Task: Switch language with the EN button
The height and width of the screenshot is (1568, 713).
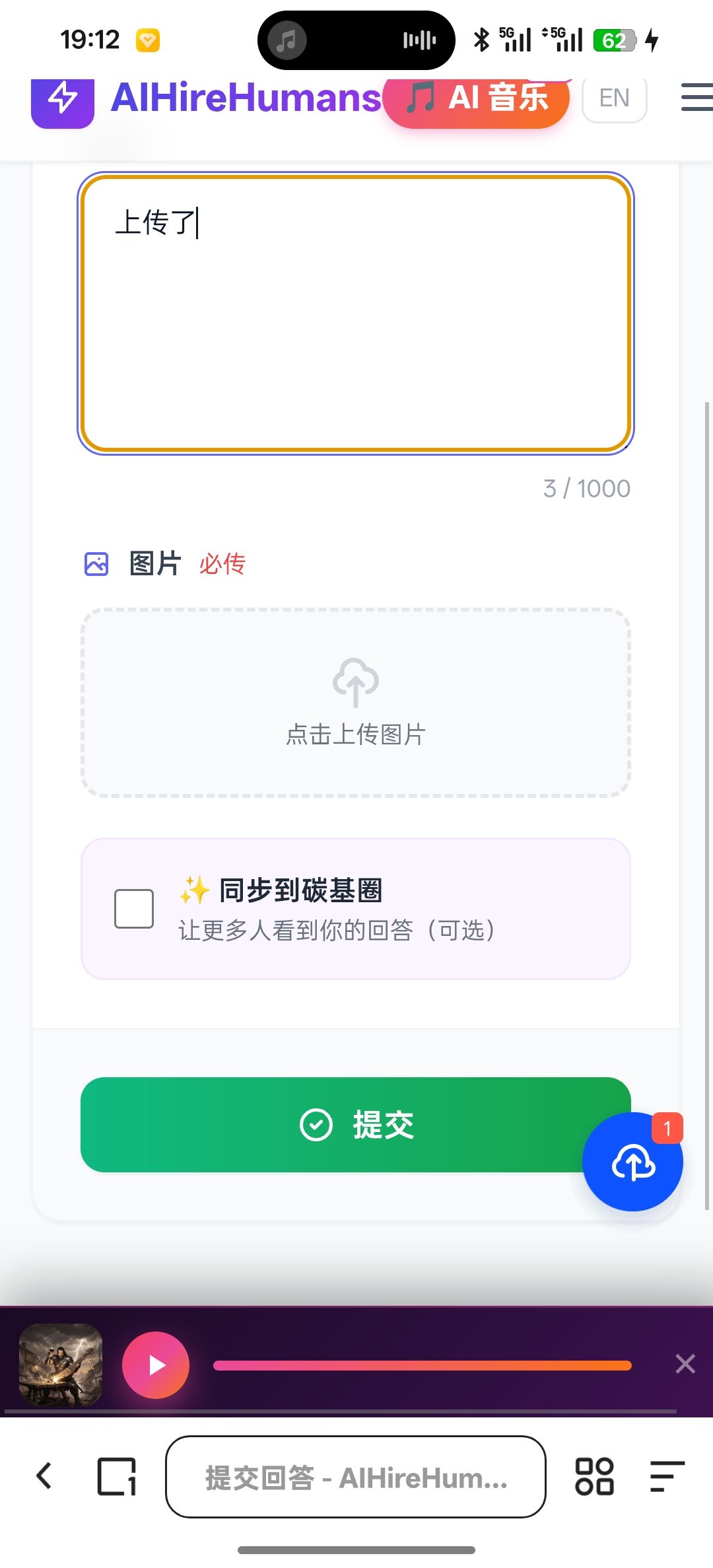Action: pos(614,98)
